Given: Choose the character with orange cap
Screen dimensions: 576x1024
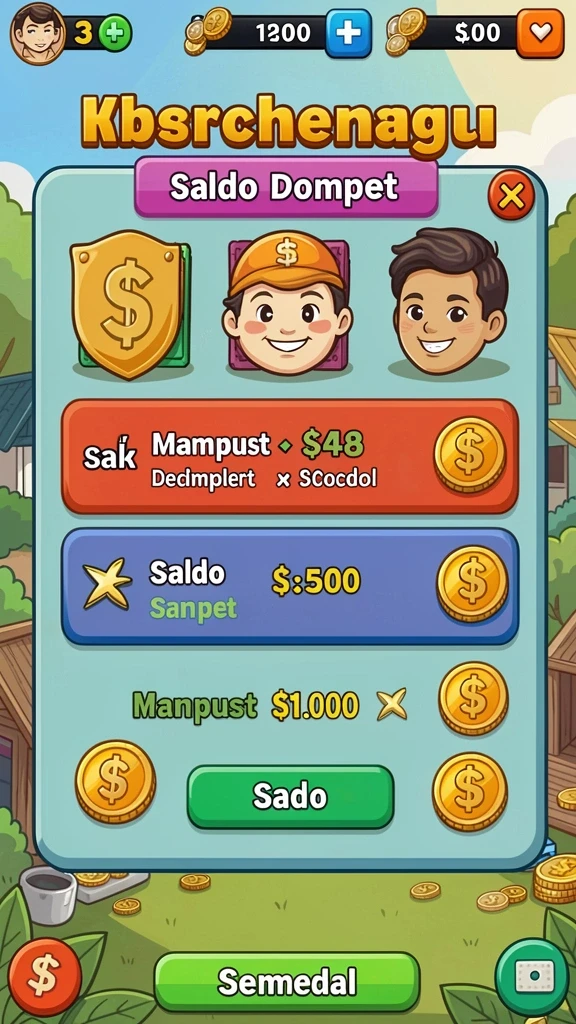Looking at the screenshot, I should (287, 302).
